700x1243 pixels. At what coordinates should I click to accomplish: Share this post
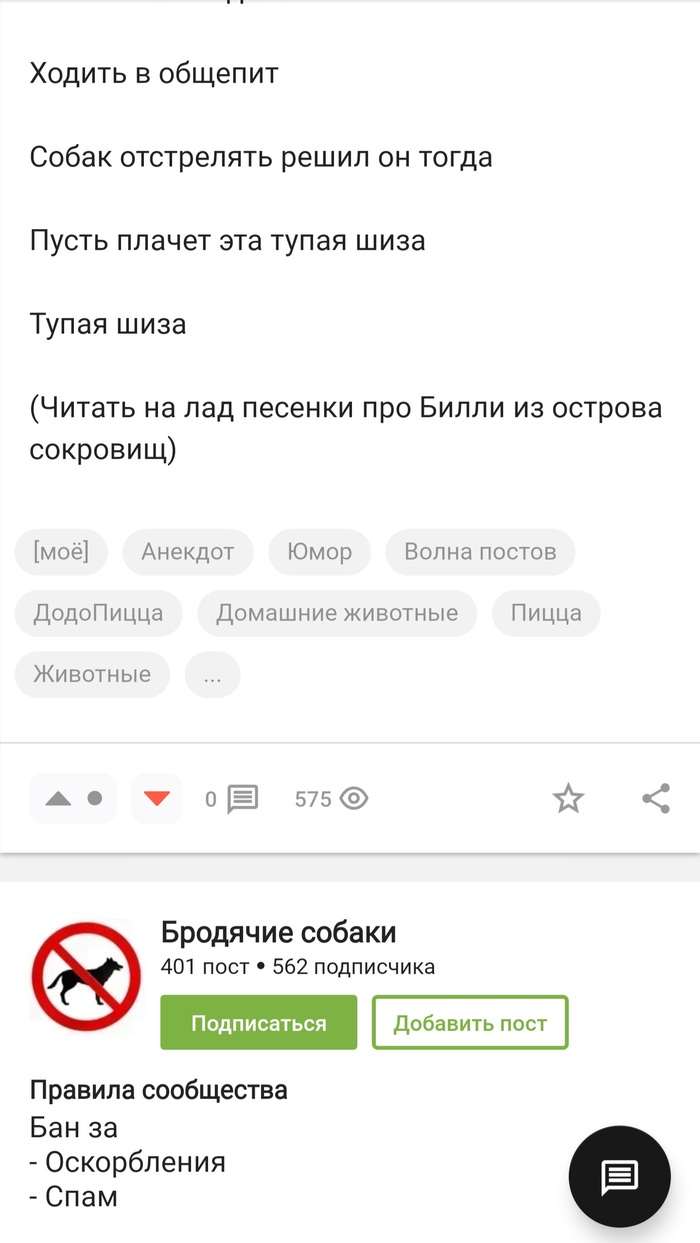coord(655,798)
